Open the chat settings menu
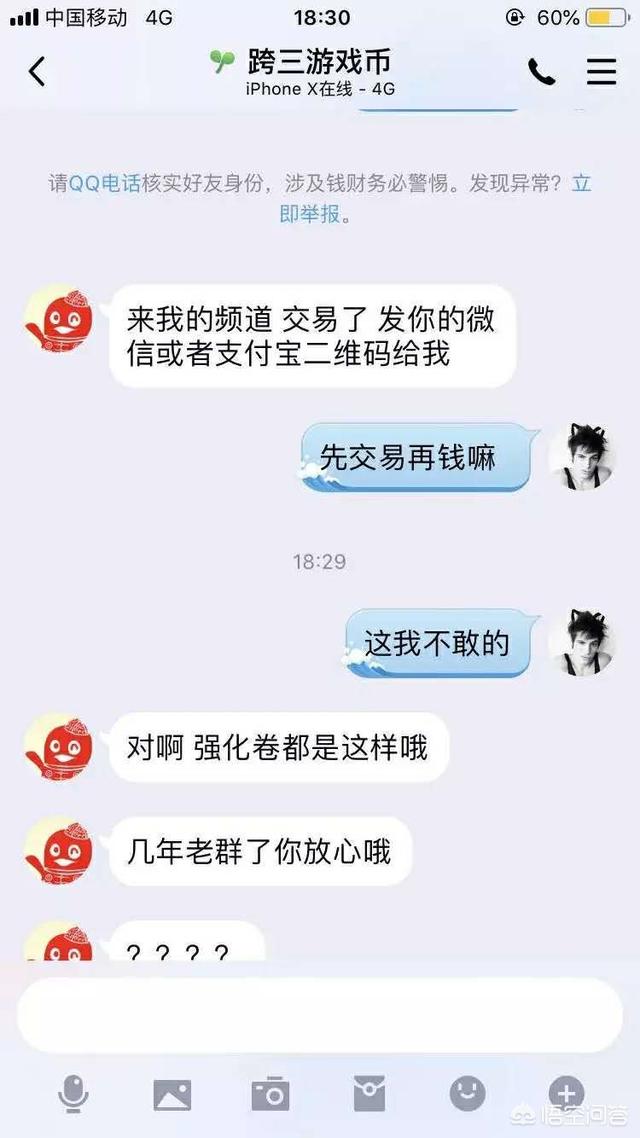Viewport: 640px width, 1138px height. pyautogui.click(x=601, y=72)
